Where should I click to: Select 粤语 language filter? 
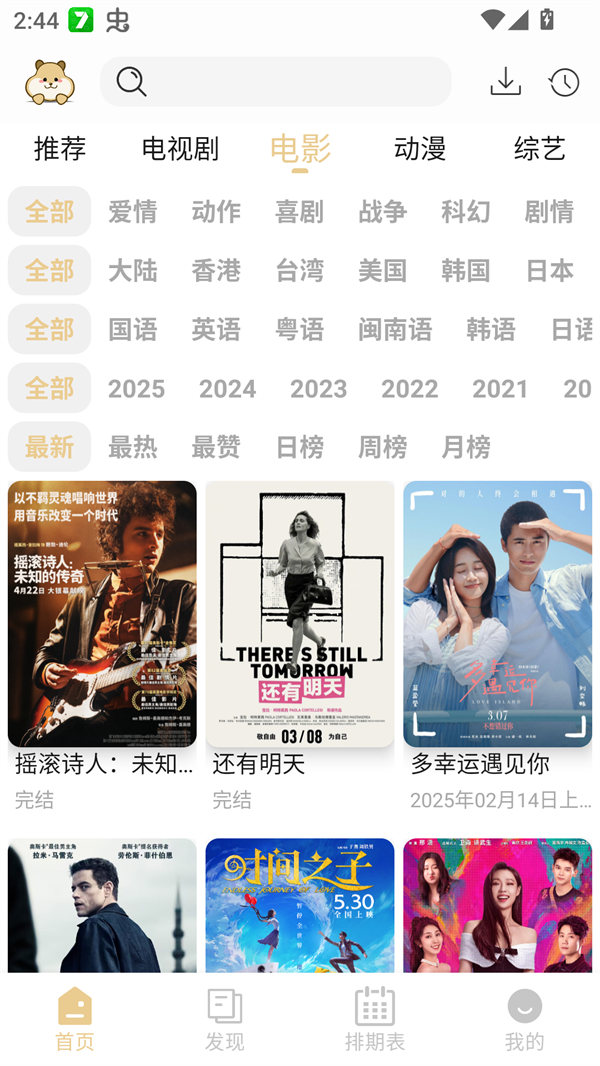click(299, 329)
